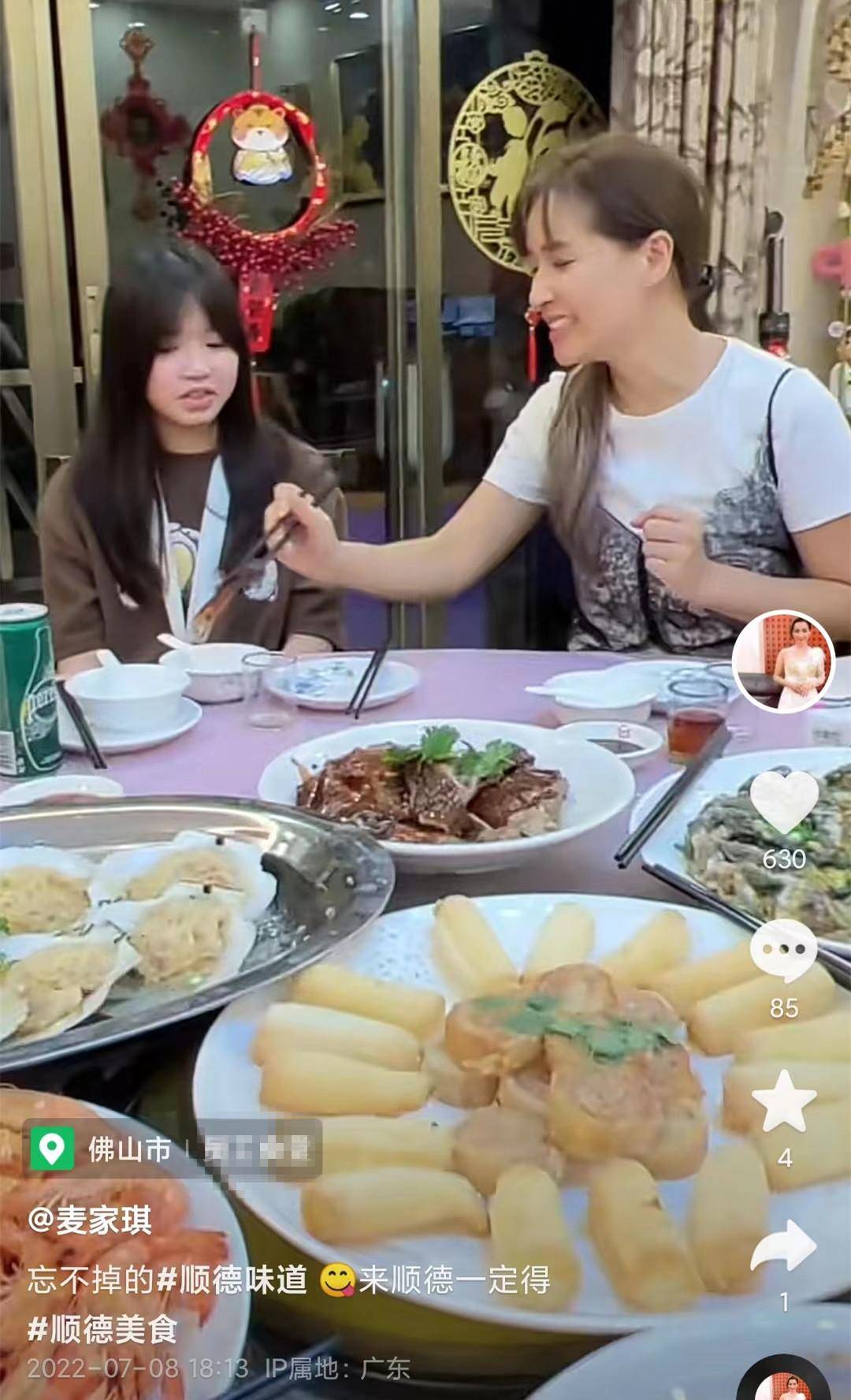The image size is (851, 1400).
Task: Open the @麦家琪 username profile
Action: point(91,1221)
